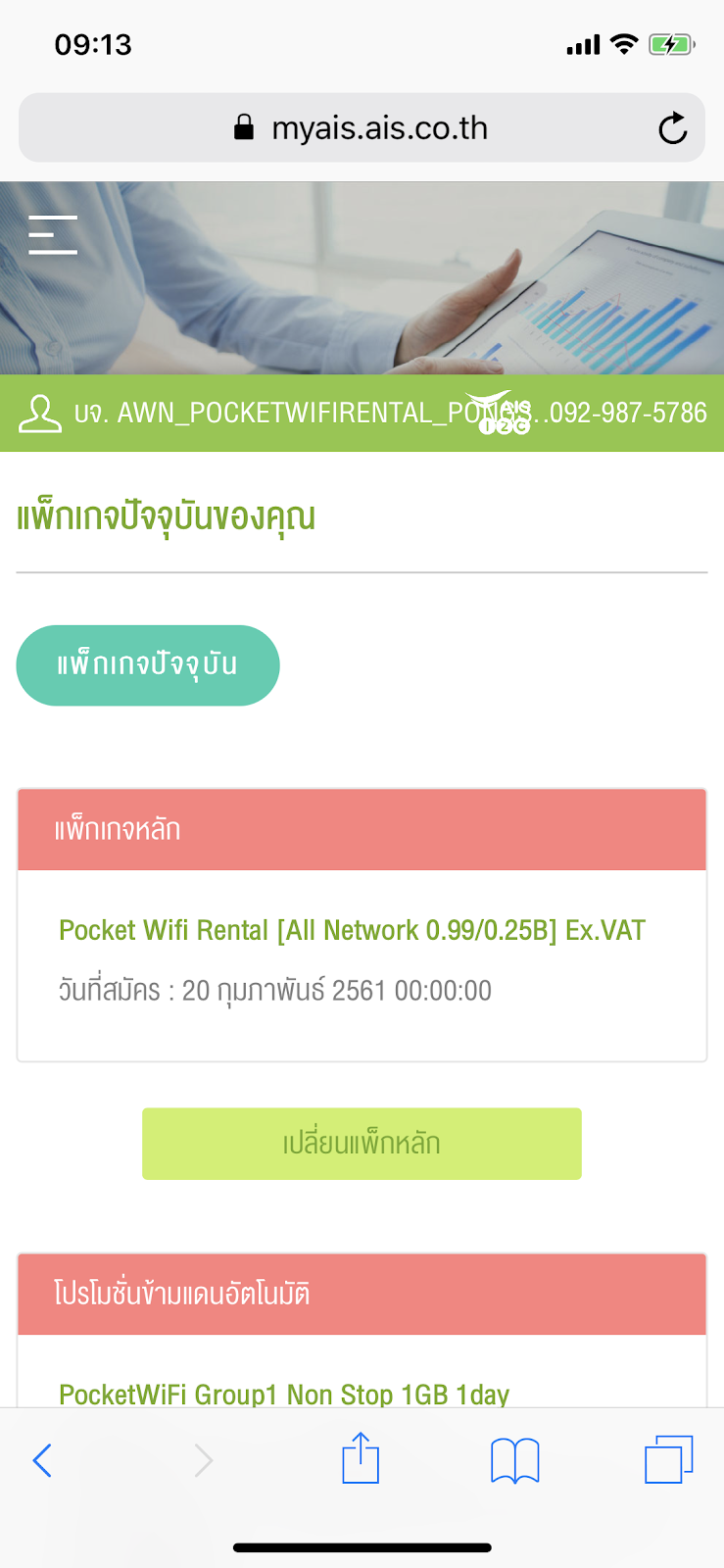
Task: Select the แพ็กเกจปัจจุบัน pill button
Action: tap(148, 665)
